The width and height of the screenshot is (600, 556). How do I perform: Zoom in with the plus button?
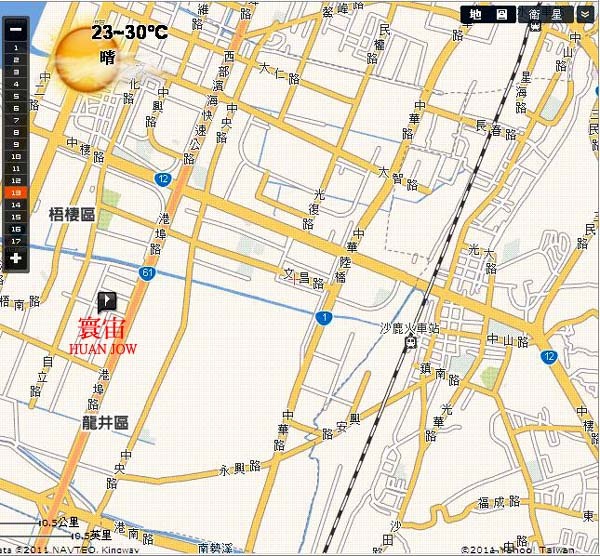[16, 258]
